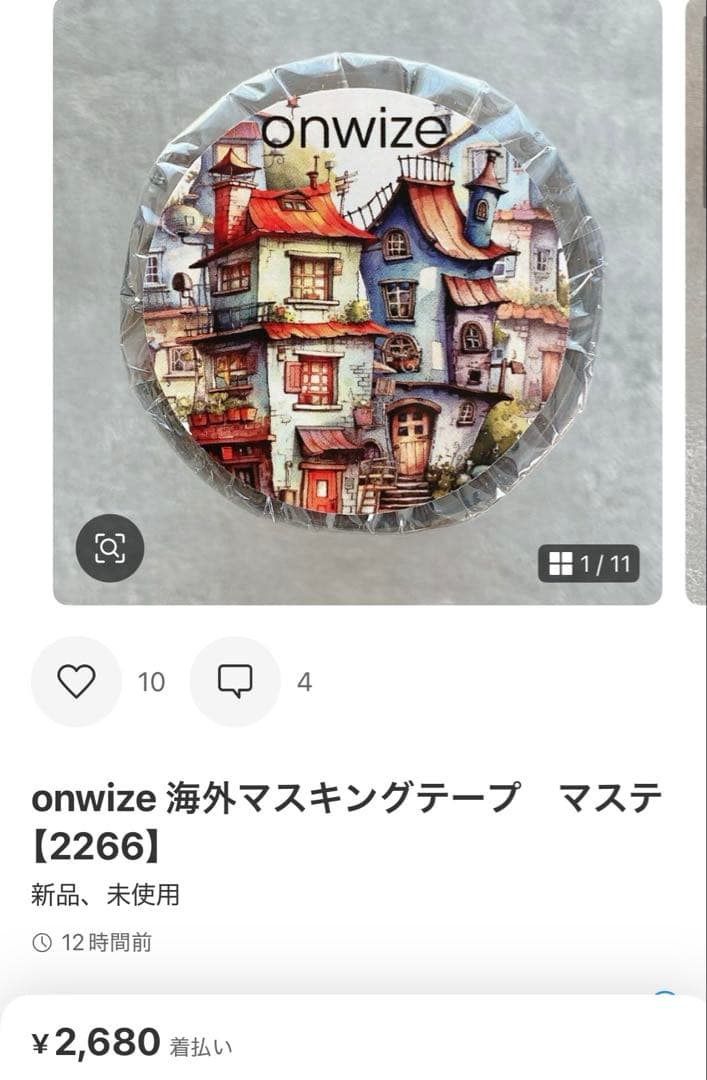
Task: Open the onwize tape product photo
Action: [358, 290]
